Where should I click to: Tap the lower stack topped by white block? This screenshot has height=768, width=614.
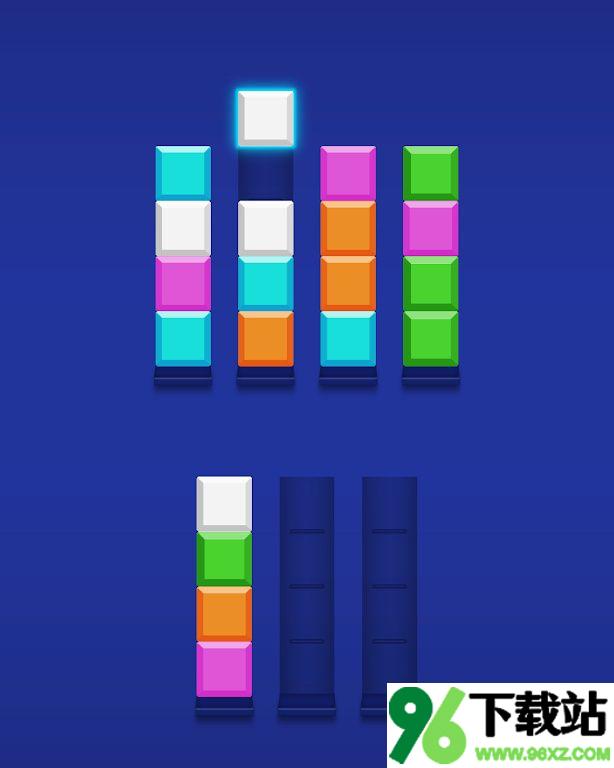(224, 587)
